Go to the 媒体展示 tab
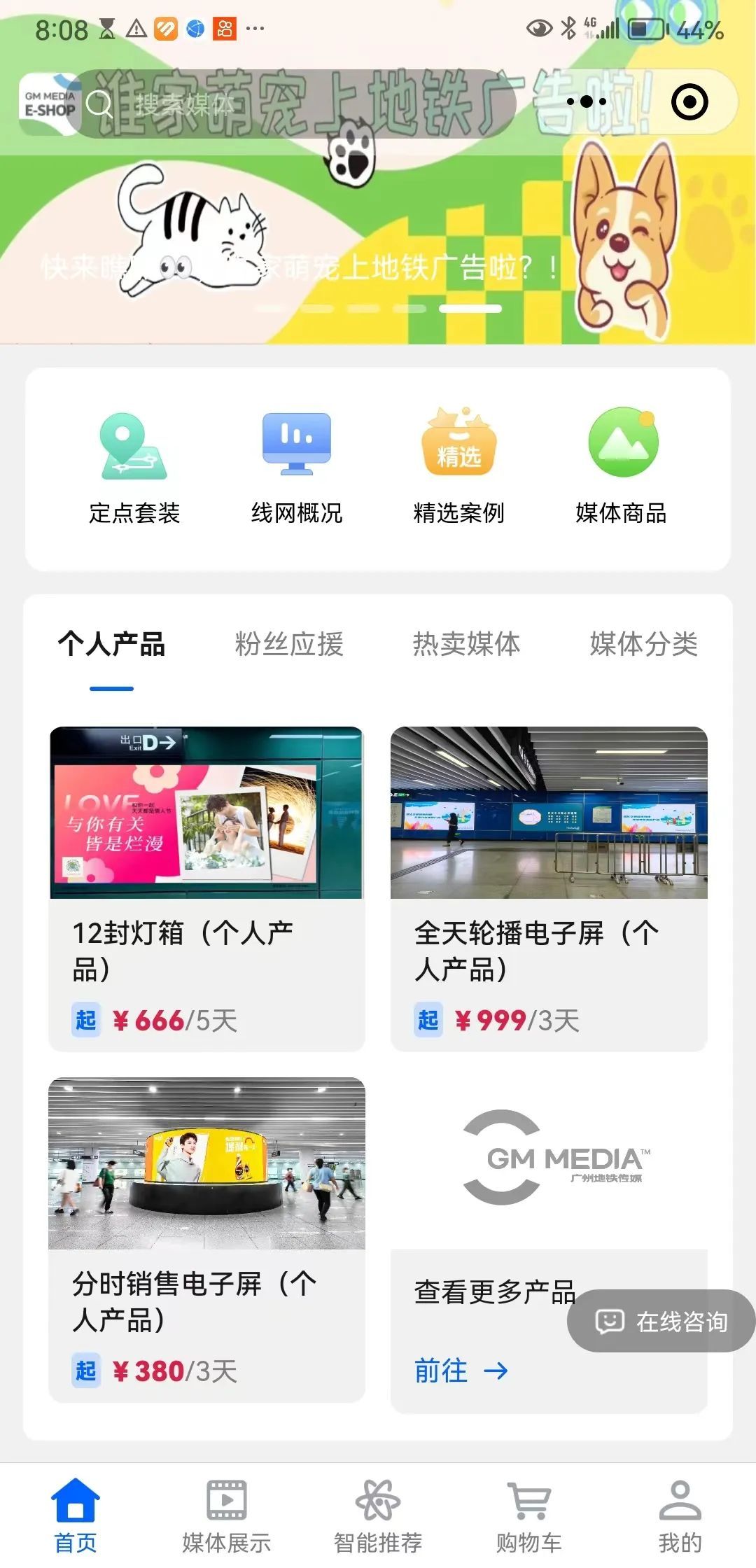 227,1515
